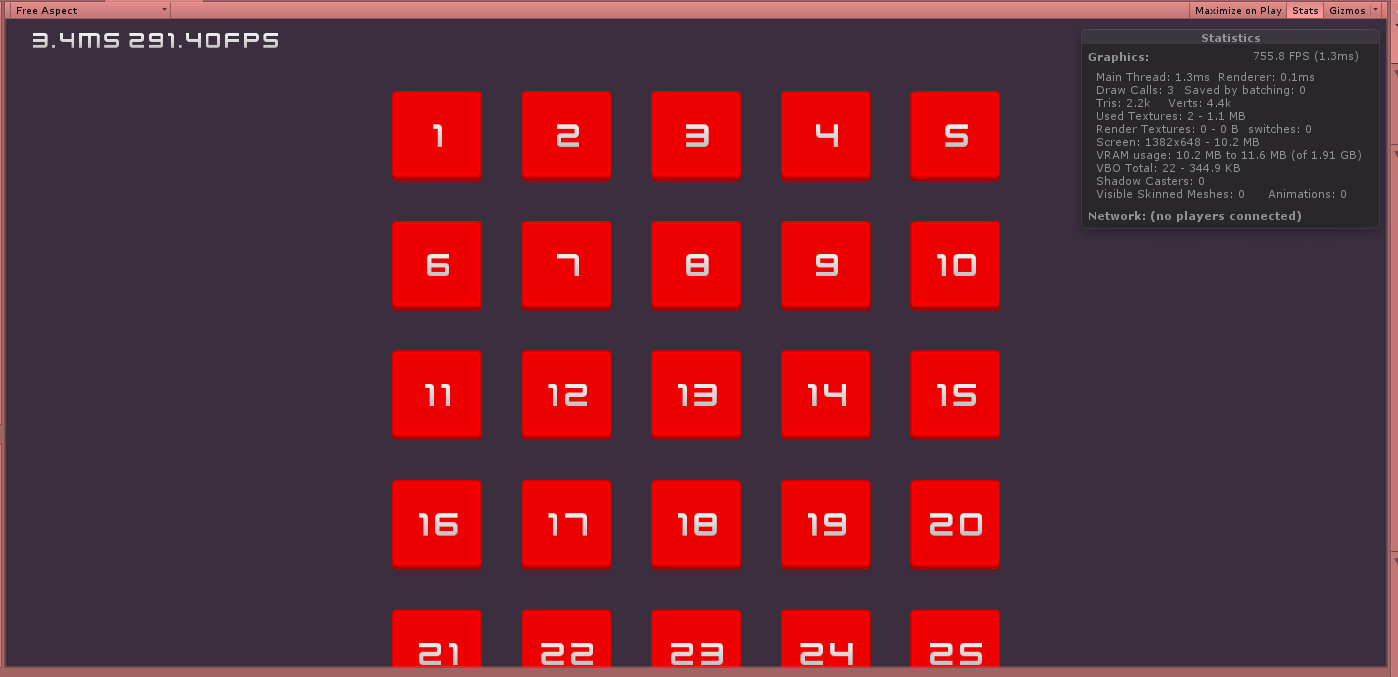Open level 7
Image resolution: width=1398 pixels, height=677 pixels.
pos(566,265)
